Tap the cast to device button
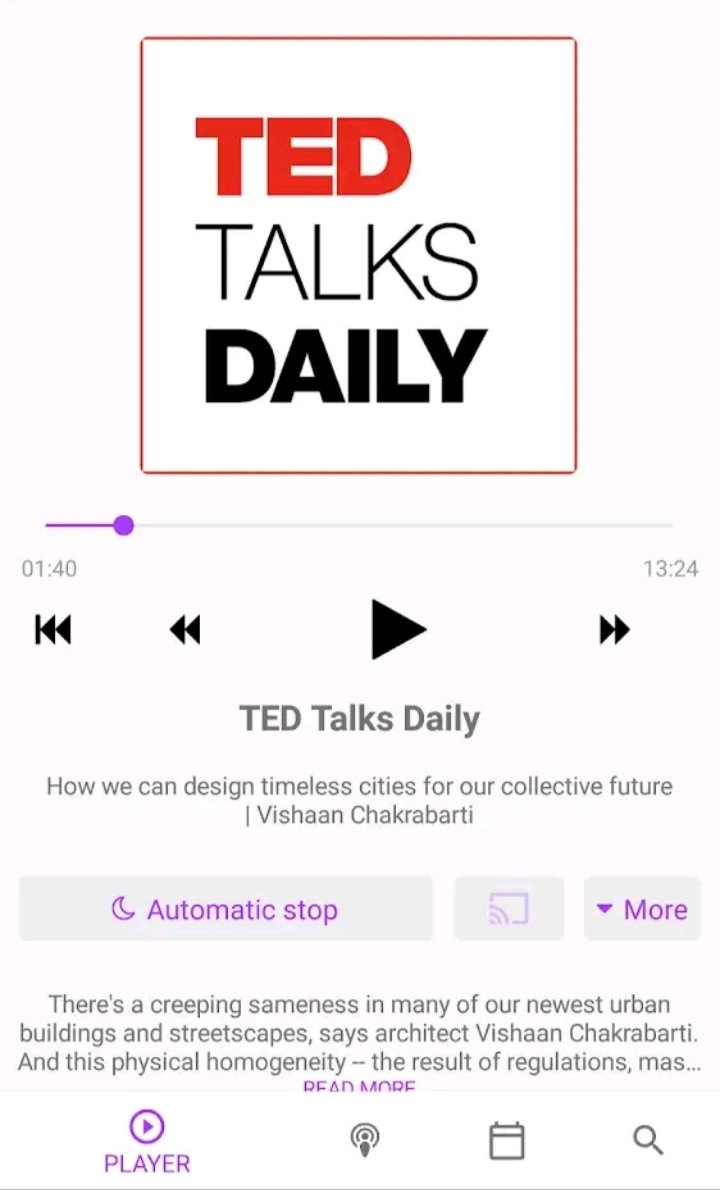 [508, 909]
